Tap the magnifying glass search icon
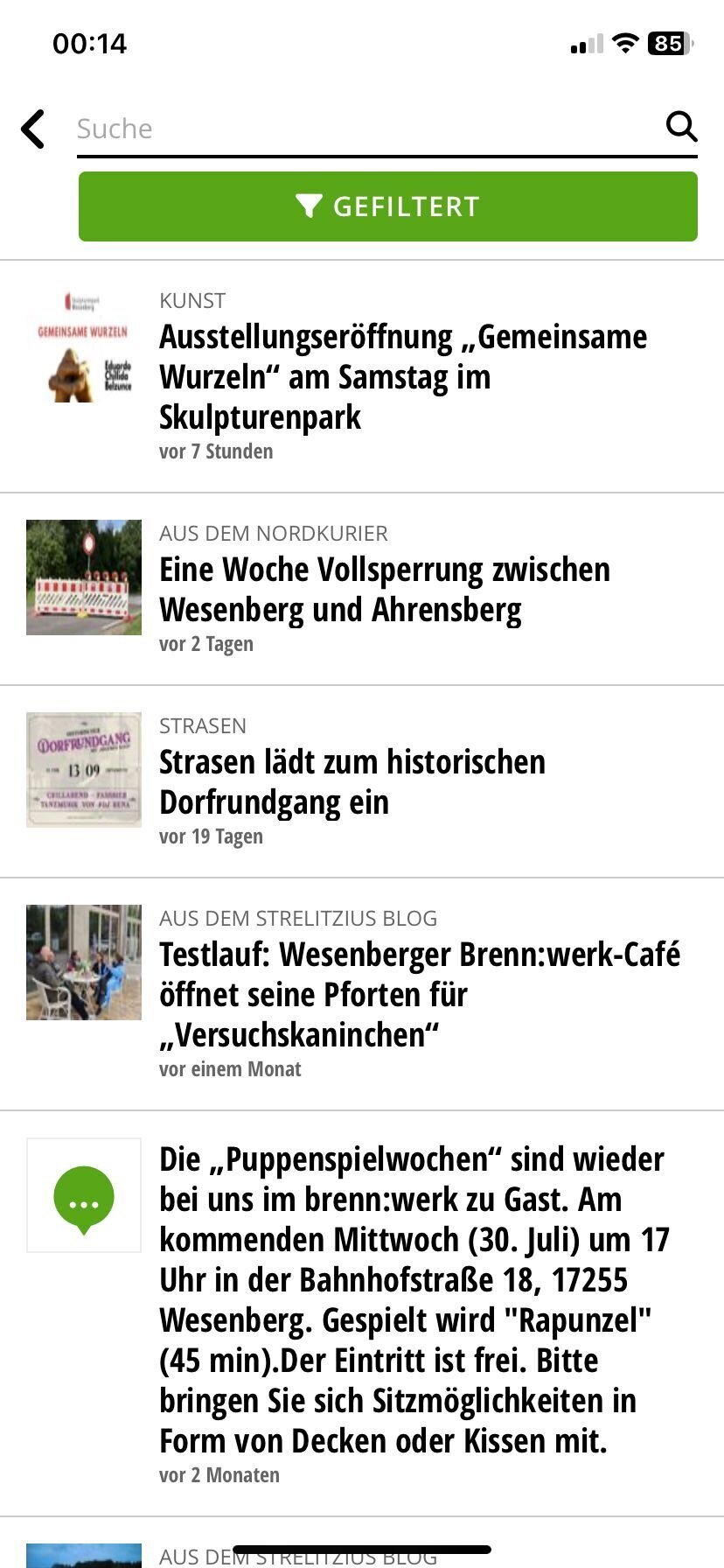 coord(681,127)
